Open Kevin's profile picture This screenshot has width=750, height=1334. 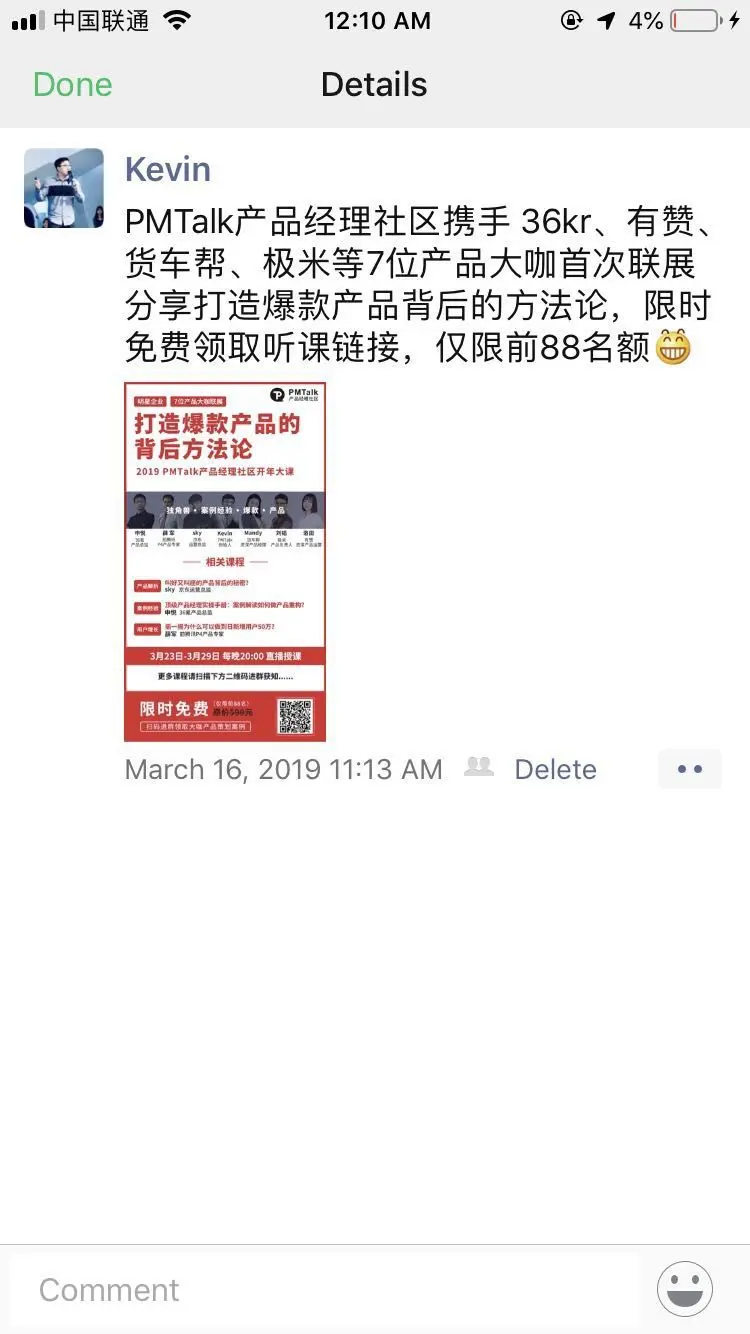(64, 188)
